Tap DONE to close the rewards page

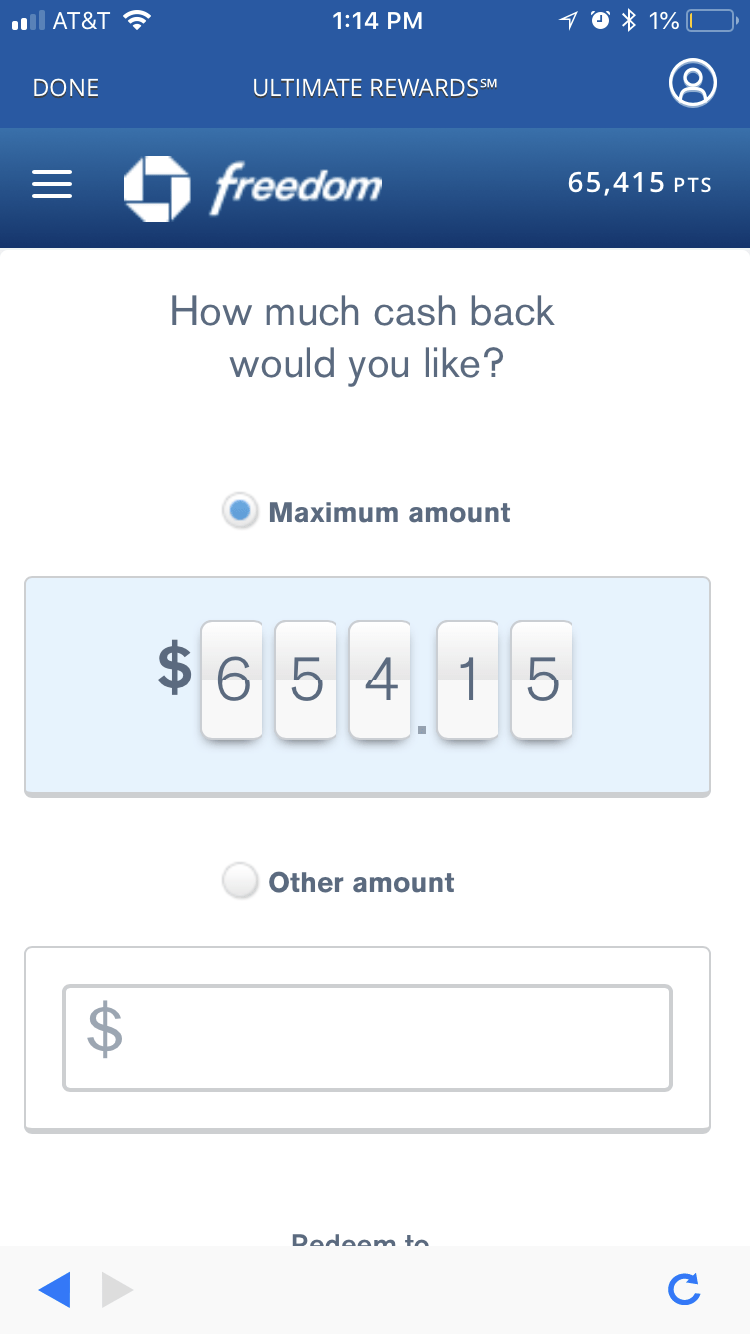65,87
